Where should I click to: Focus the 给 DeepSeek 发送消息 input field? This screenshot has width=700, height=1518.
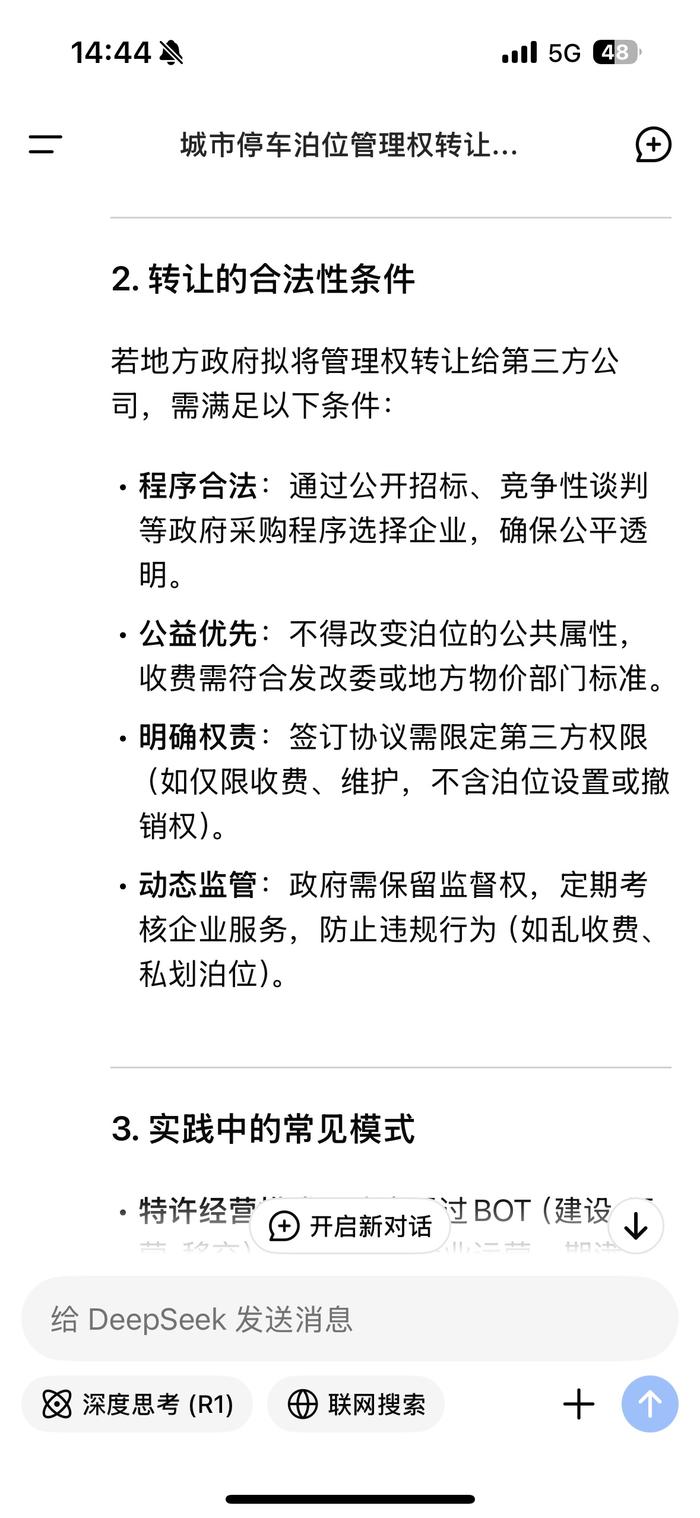point(350,1319)
